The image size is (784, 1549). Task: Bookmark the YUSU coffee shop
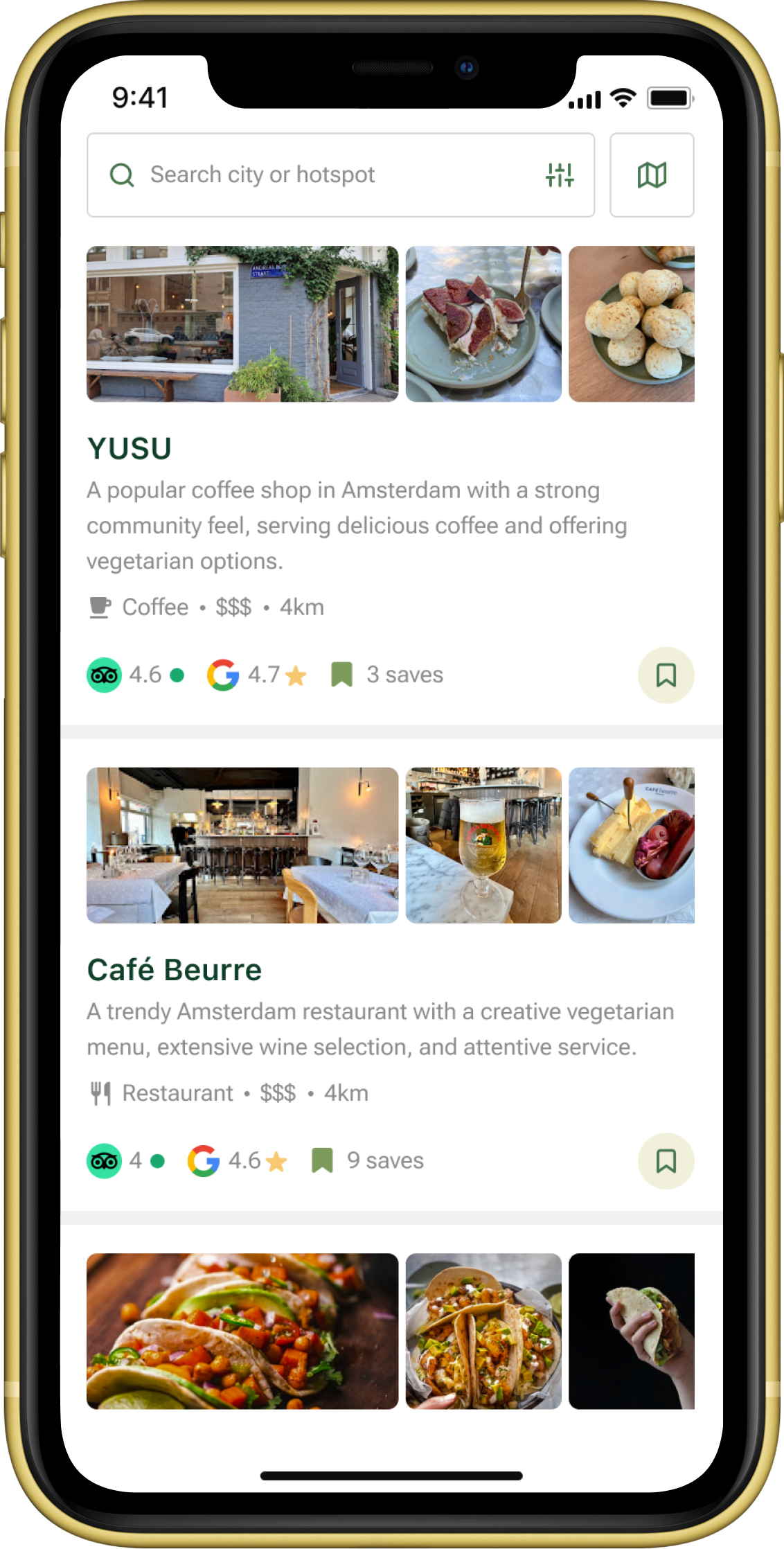point(666,675)
